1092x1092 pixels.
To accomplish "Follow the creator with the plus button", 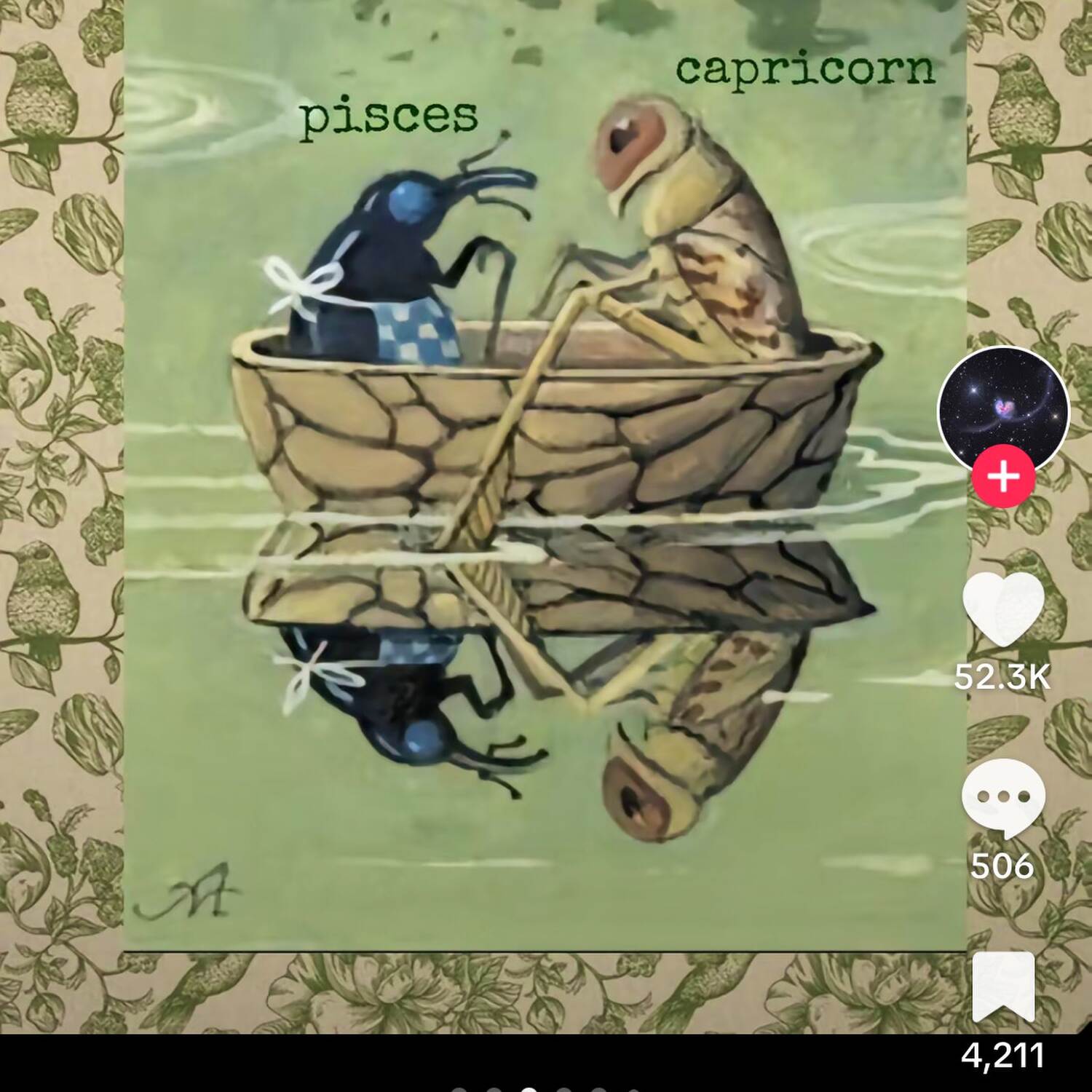I will (1003, 478).
